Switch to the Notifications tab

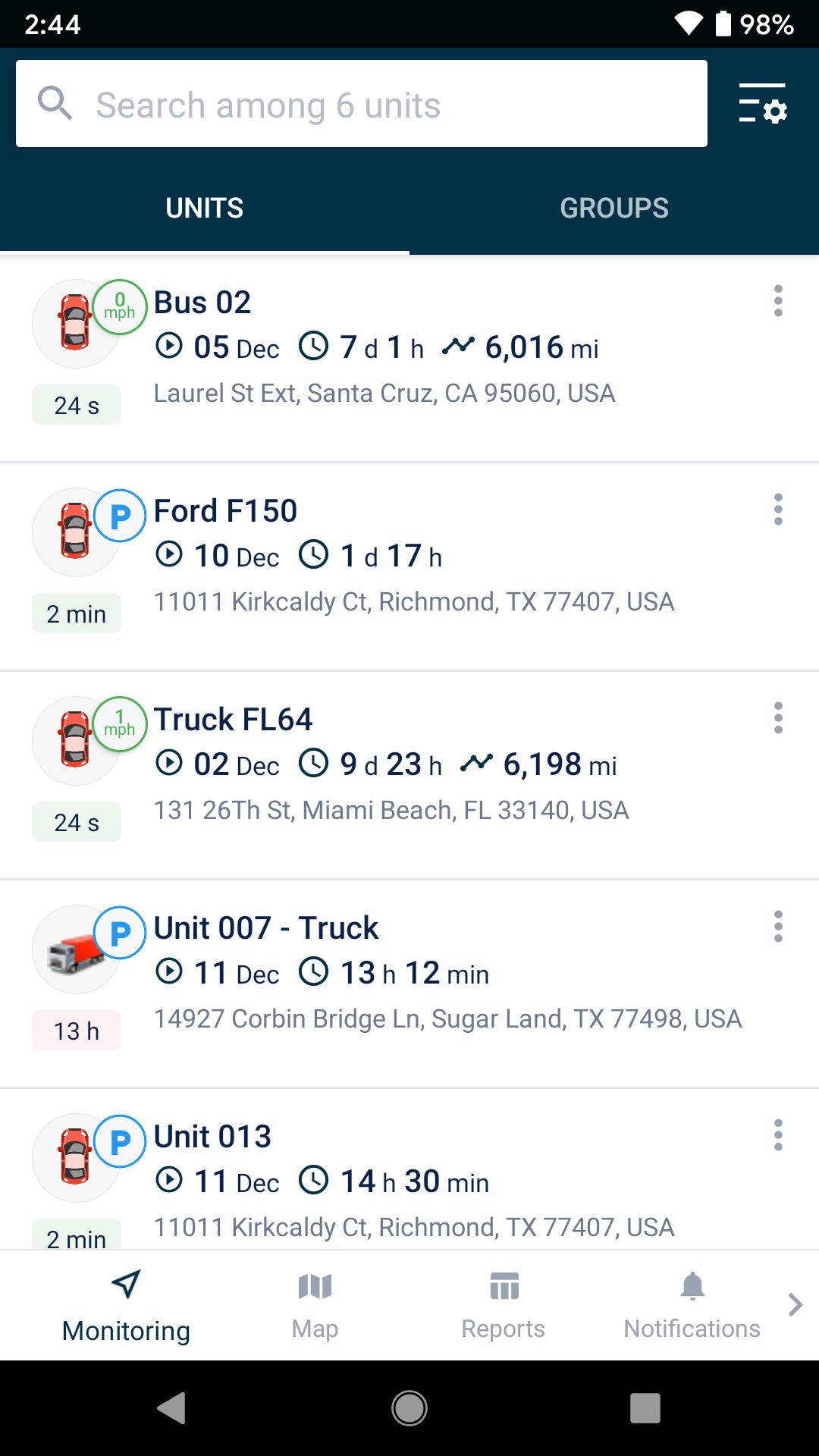pyautogui.click(x=692, y=1306)
